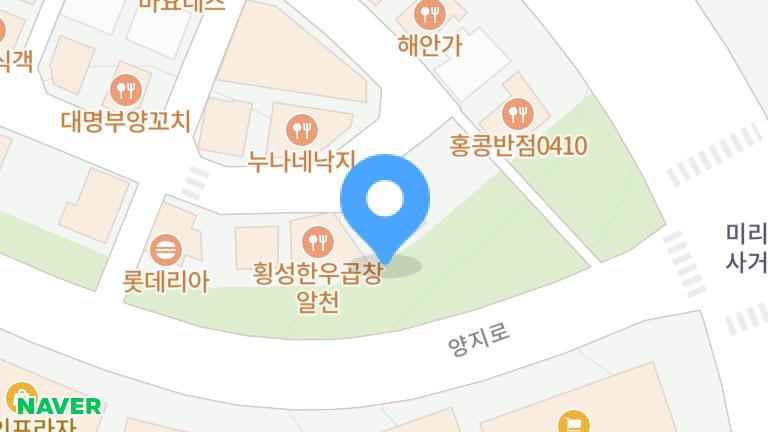Select the 롯데리아 burger marker
The height and width of the screenshot is (432, 768).
[164, 248]
